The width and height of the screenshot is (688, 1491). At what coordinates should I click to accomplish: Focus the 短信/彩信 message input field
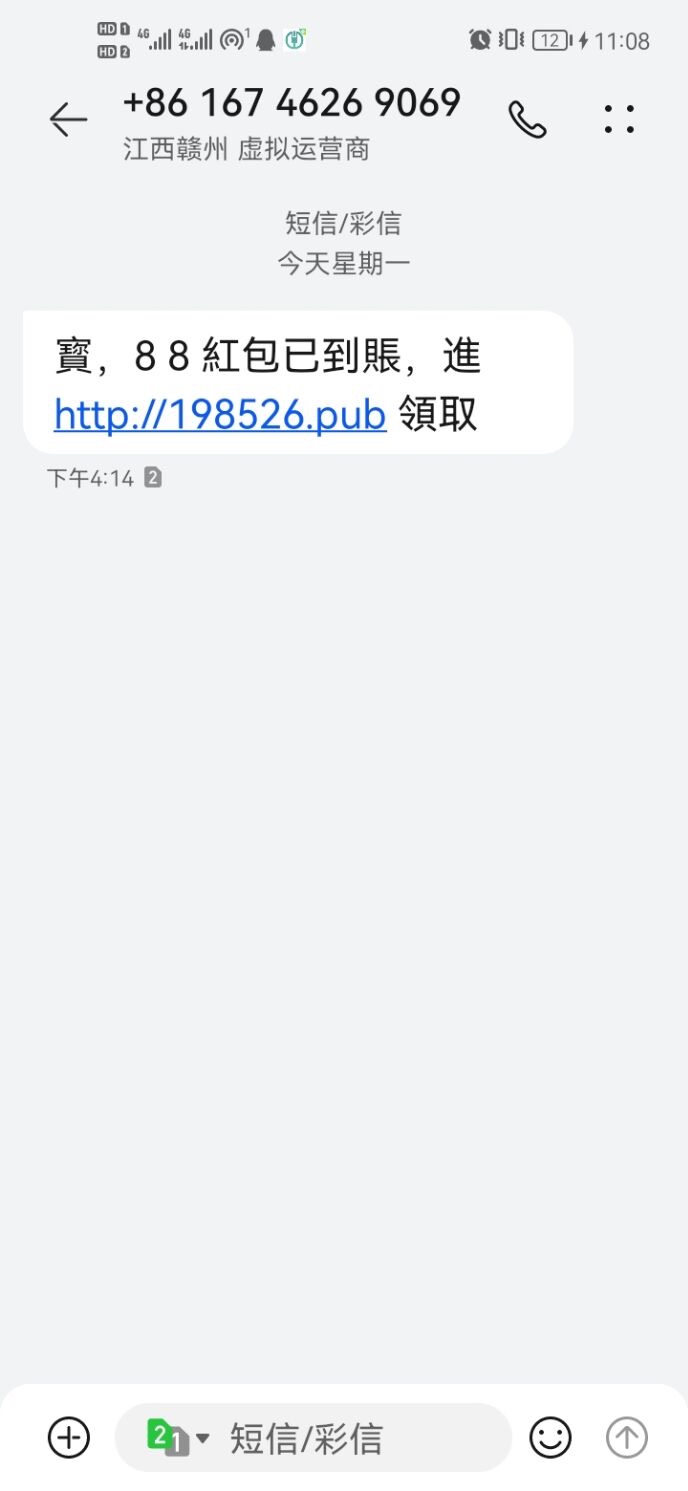pyautogui.click(x=350, y=1438)
